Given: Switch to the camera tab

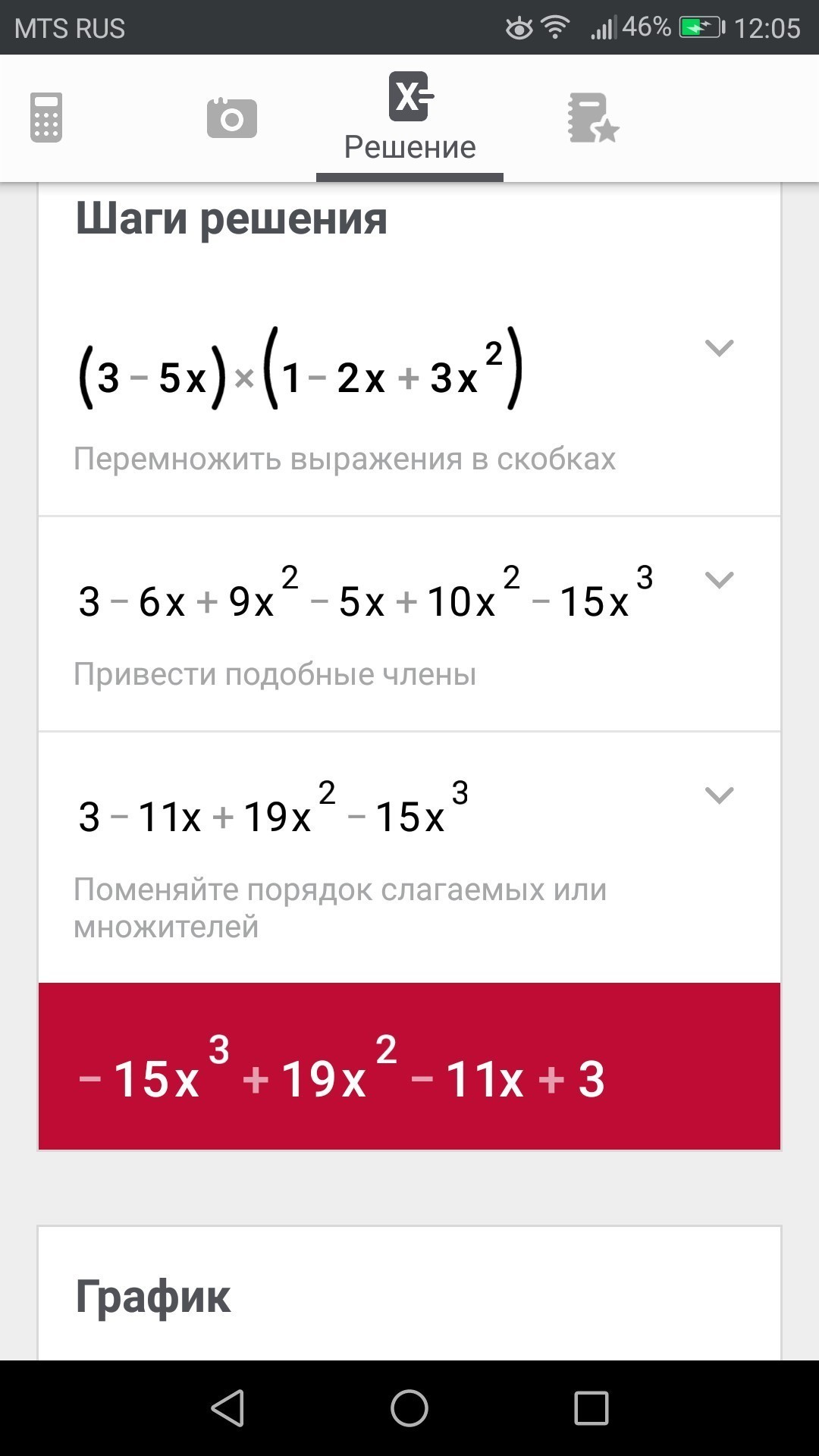Looking at the screenshot, I should [x=232, y=118].
